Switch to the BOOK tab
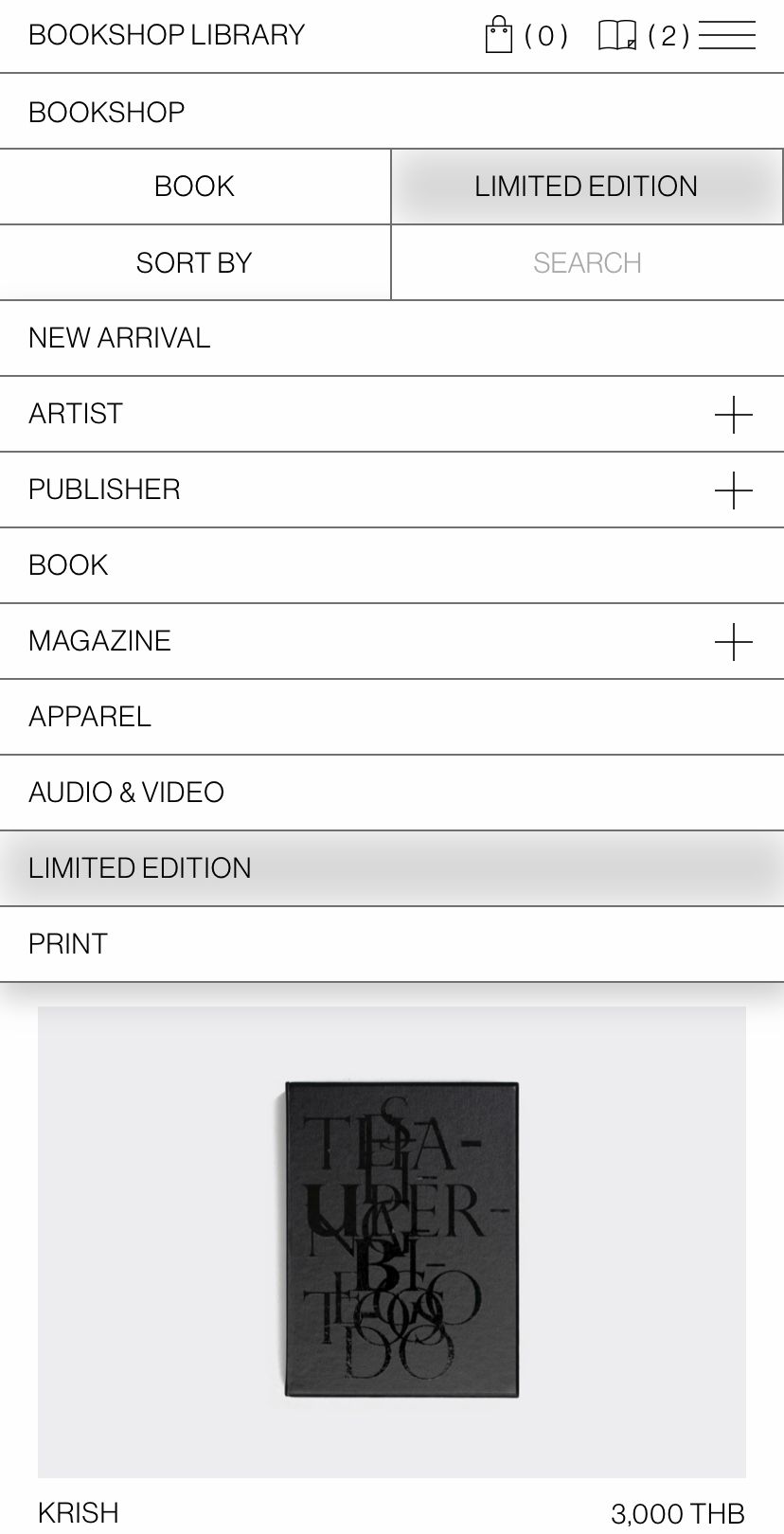 [x=194, y=187]
